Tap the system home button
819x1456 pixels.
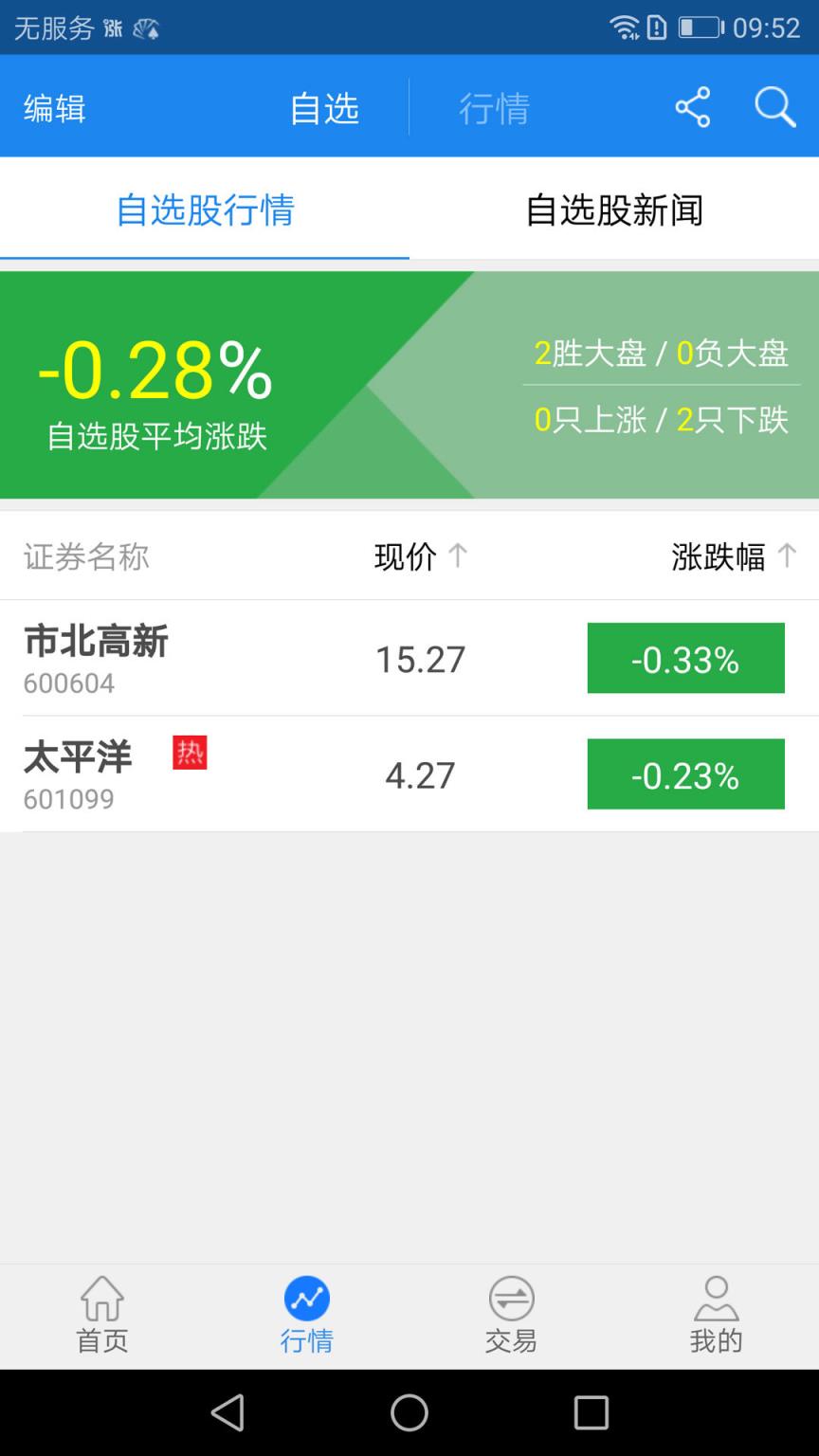(409, 1412)
